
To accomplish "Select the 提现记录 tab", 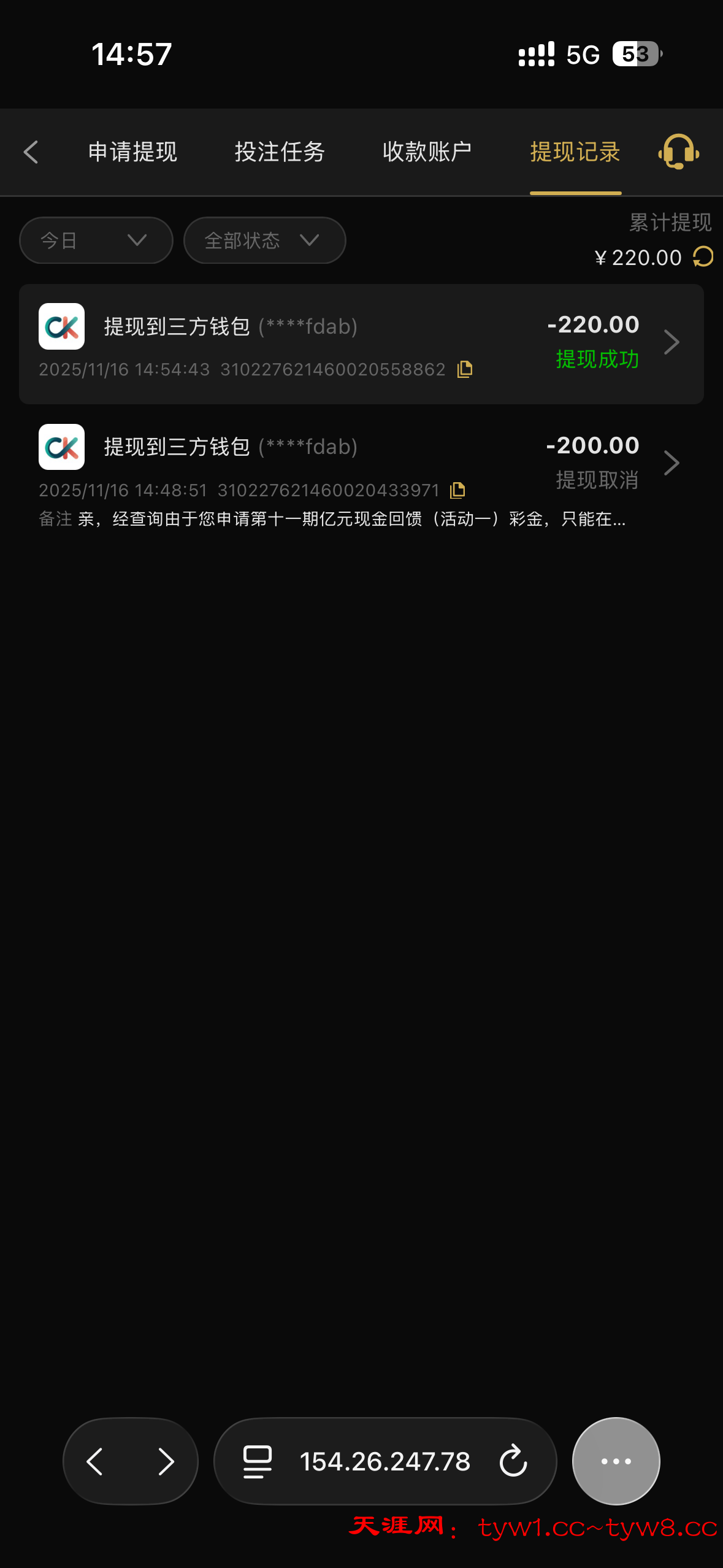I will (x=575, y=152).
